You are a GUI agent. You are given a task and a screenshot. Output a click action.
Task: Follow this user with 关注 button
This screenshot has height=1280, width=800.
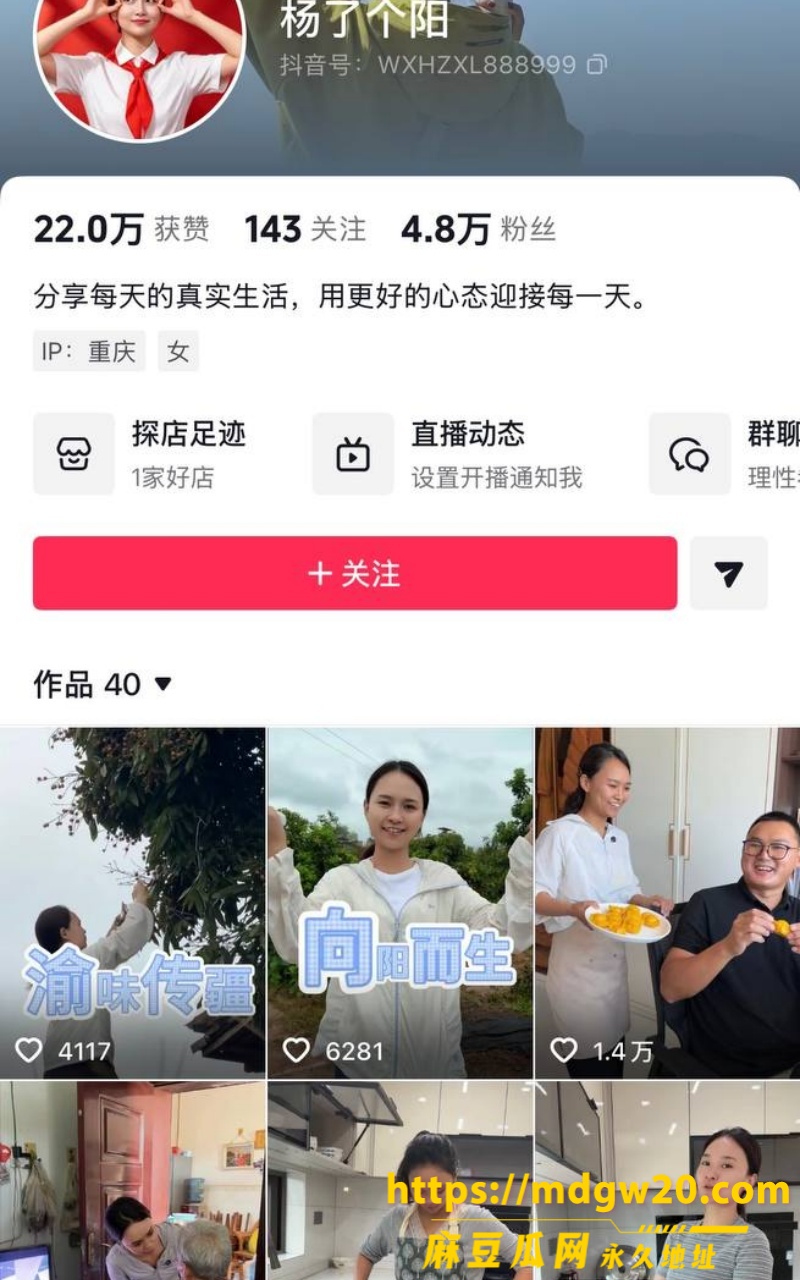click(355, 573)
